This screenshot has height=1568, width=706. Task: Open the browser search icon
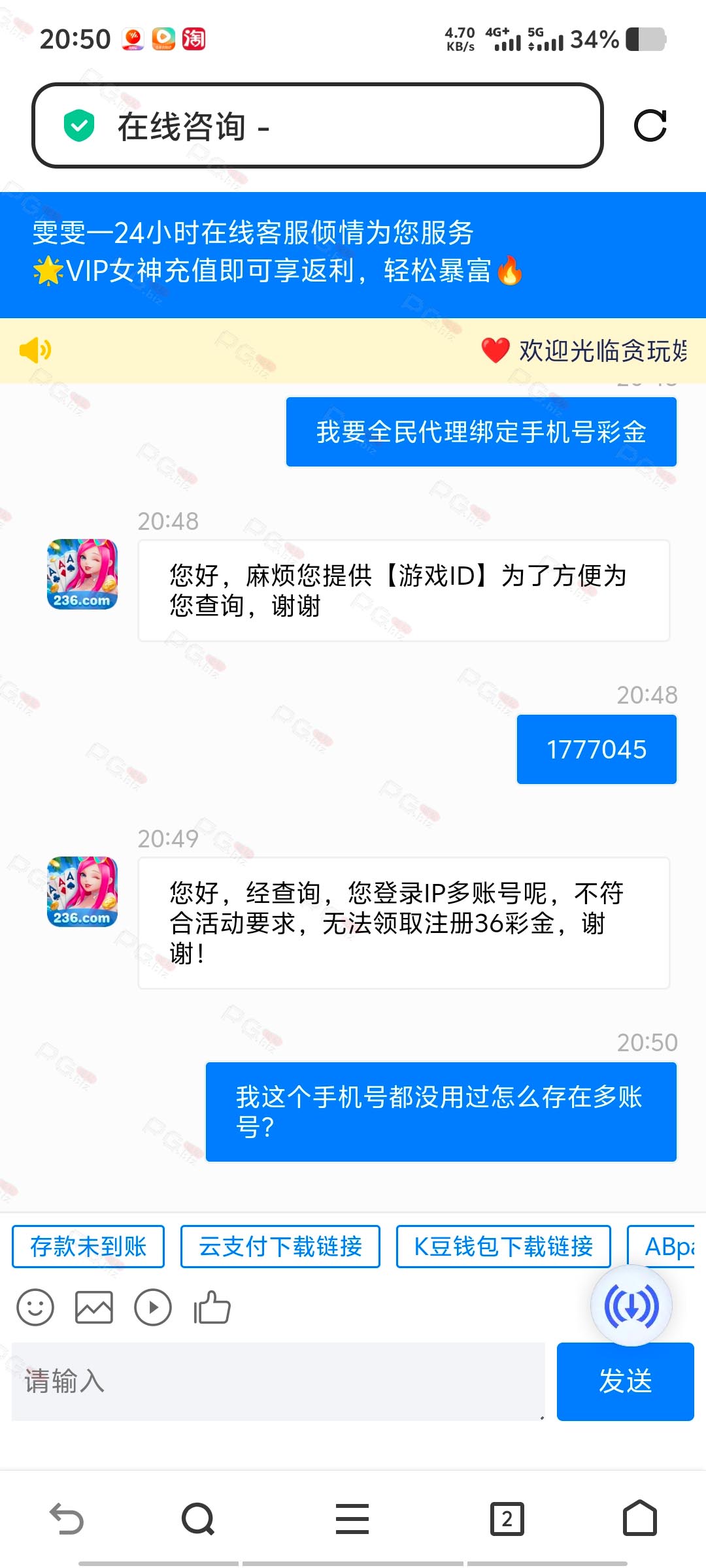pyautogui.click(x=198, y=1518)
